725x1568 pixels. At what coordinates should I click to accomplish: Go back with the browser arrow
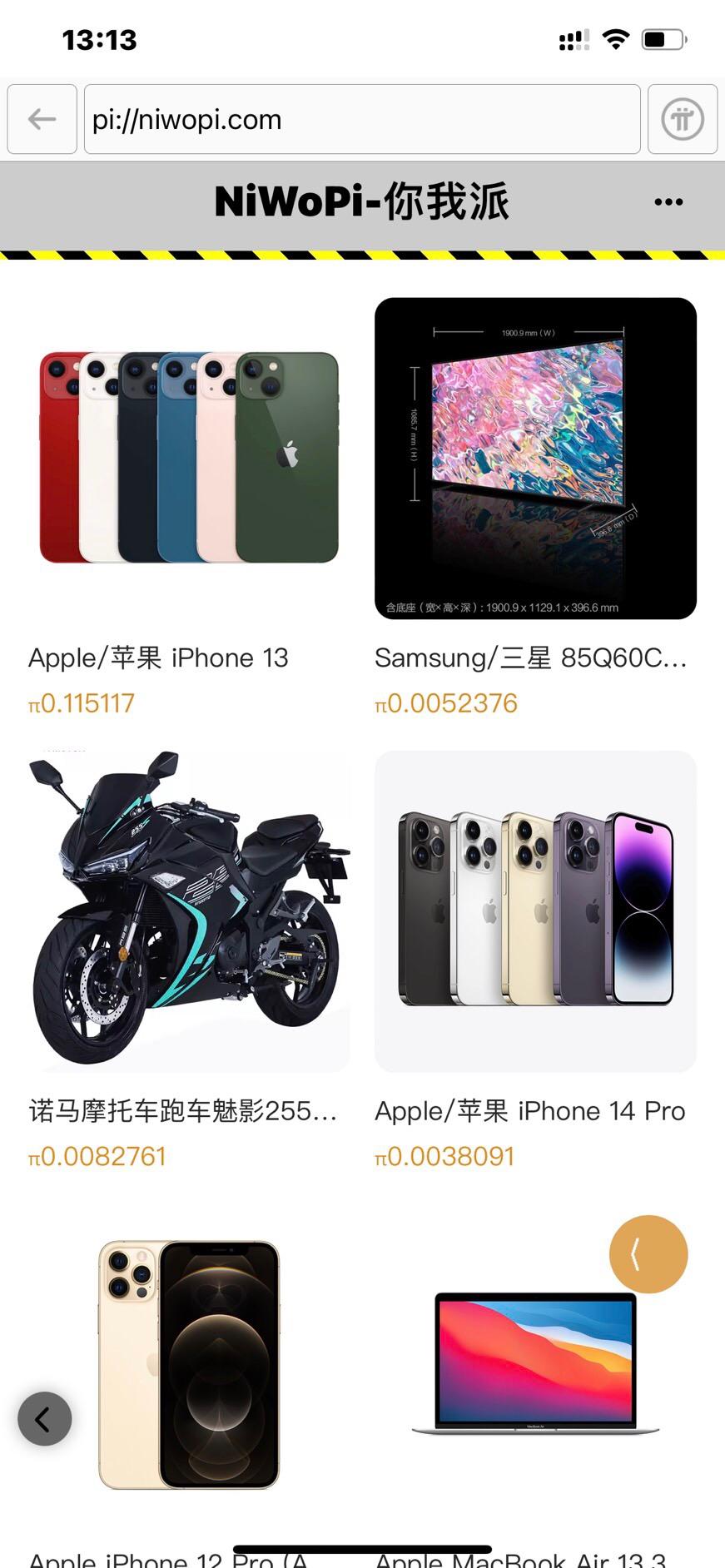coord(42,119)
